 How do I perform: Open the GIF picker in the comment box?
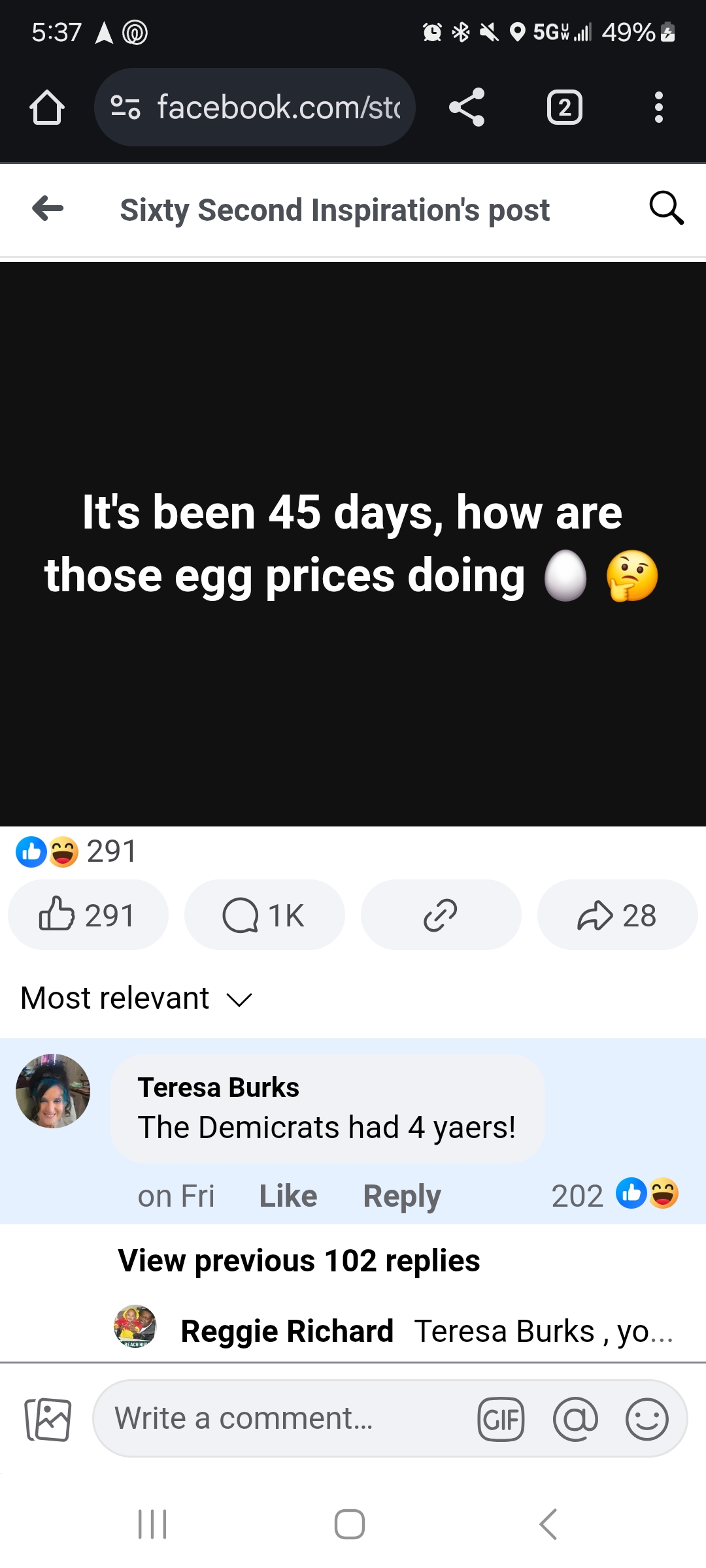click(x=501, y=1419)
